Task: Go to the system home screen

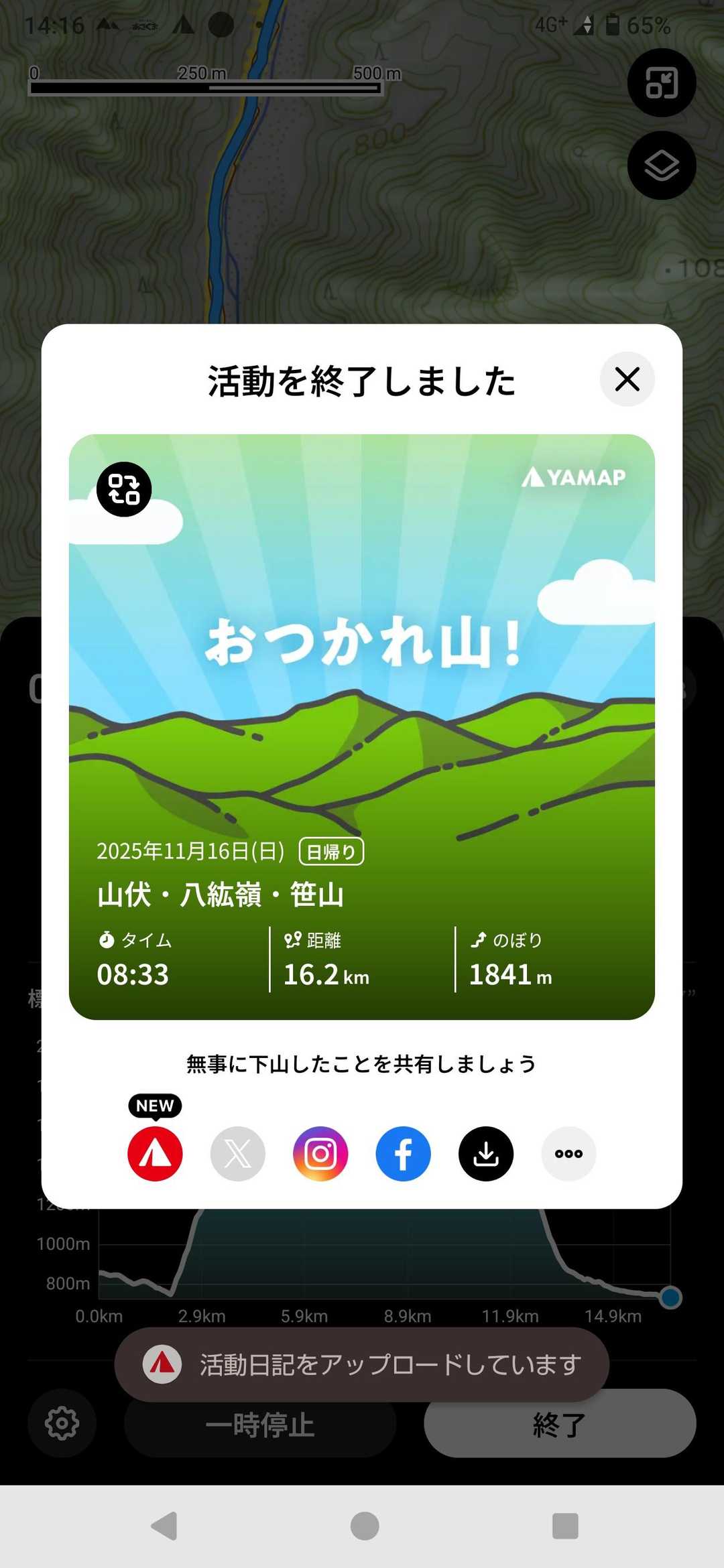Action: pyautogui.click(x=365, y=1526)
